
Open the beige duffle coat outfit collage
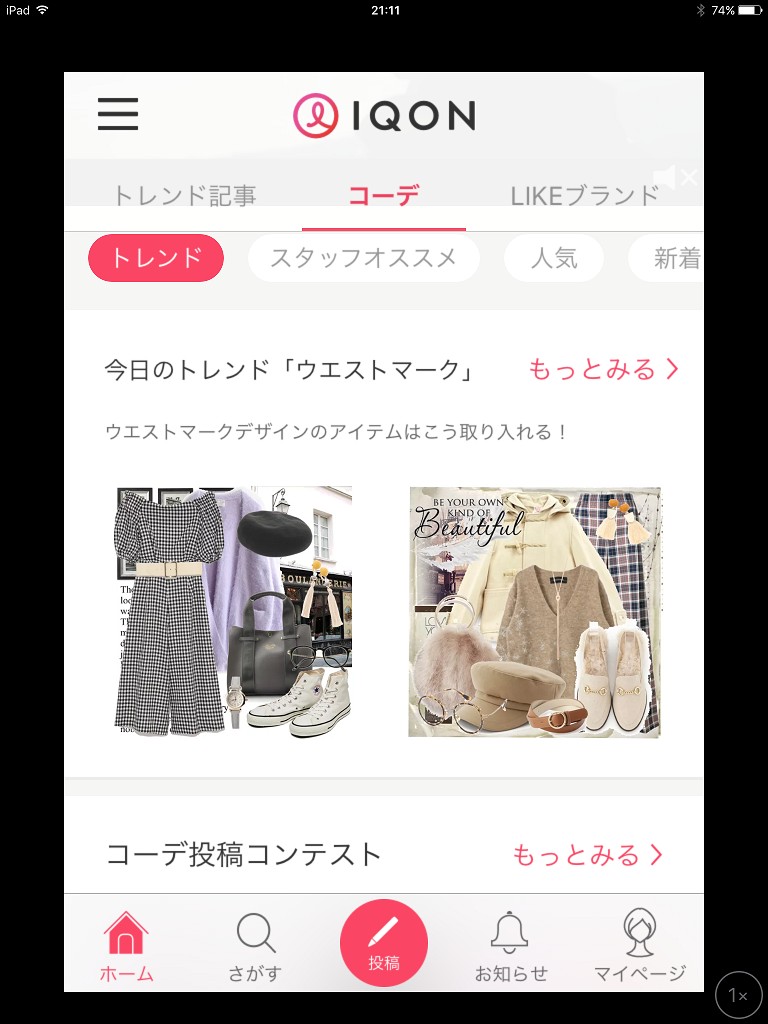pyautogui.click(x=534, y=612)
